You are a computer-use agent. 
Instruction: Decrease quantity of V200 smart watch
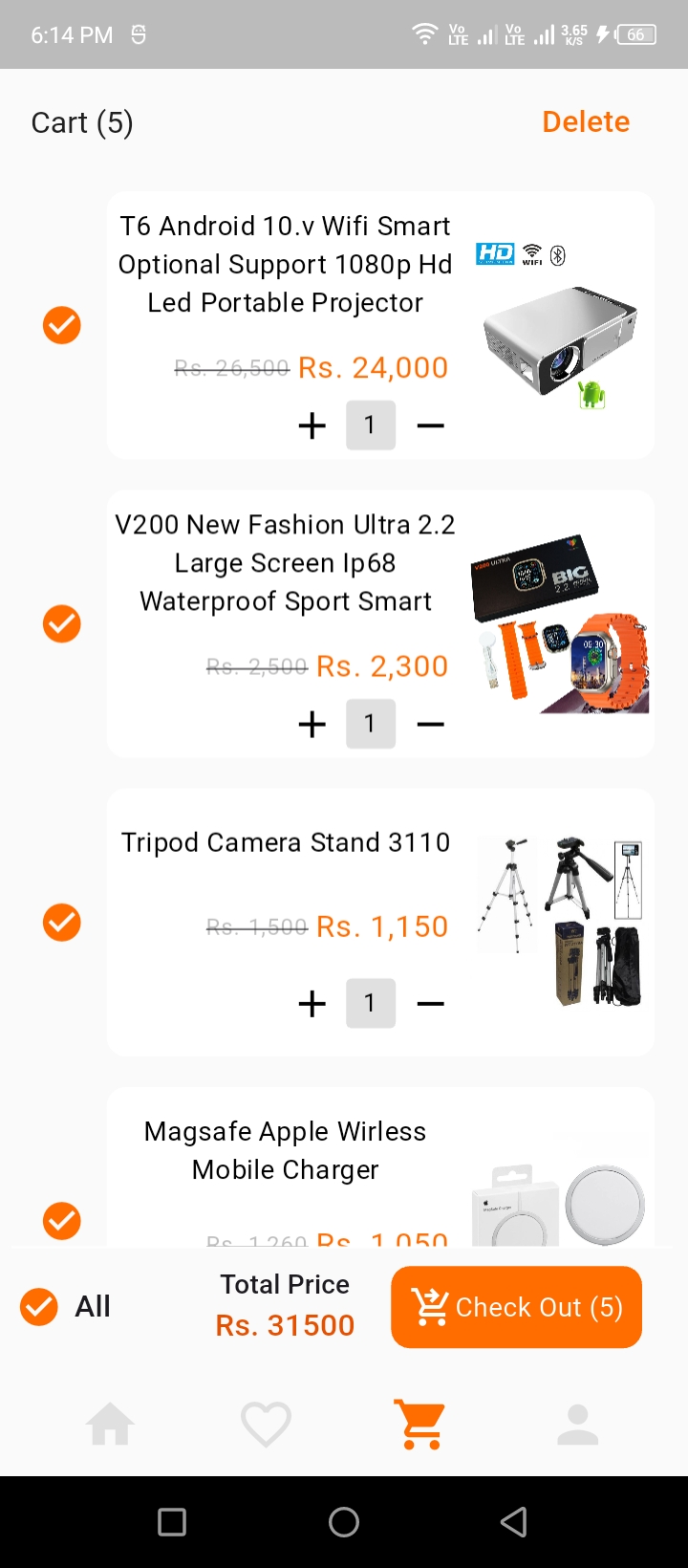tap(431, 724)
